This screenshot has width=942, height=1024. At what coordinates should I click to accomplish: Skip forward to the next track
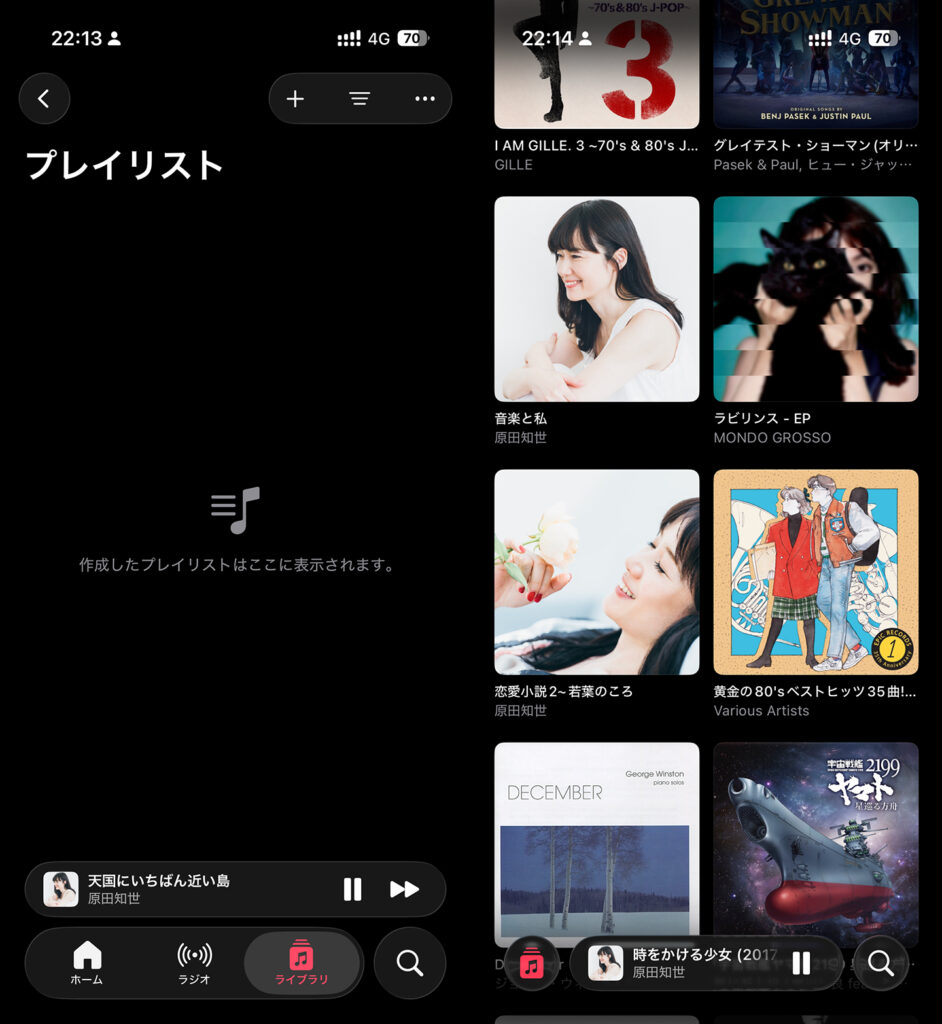(404, 889)
